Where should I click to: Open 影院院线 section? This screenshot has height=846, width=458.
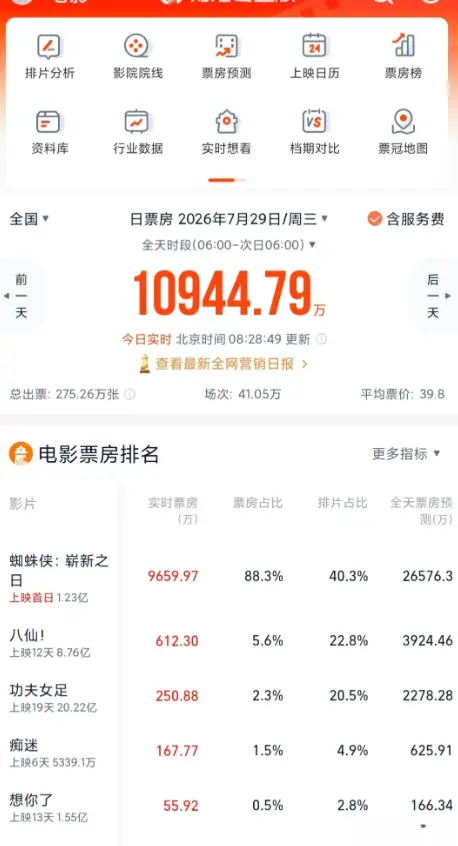pos(138,57)
